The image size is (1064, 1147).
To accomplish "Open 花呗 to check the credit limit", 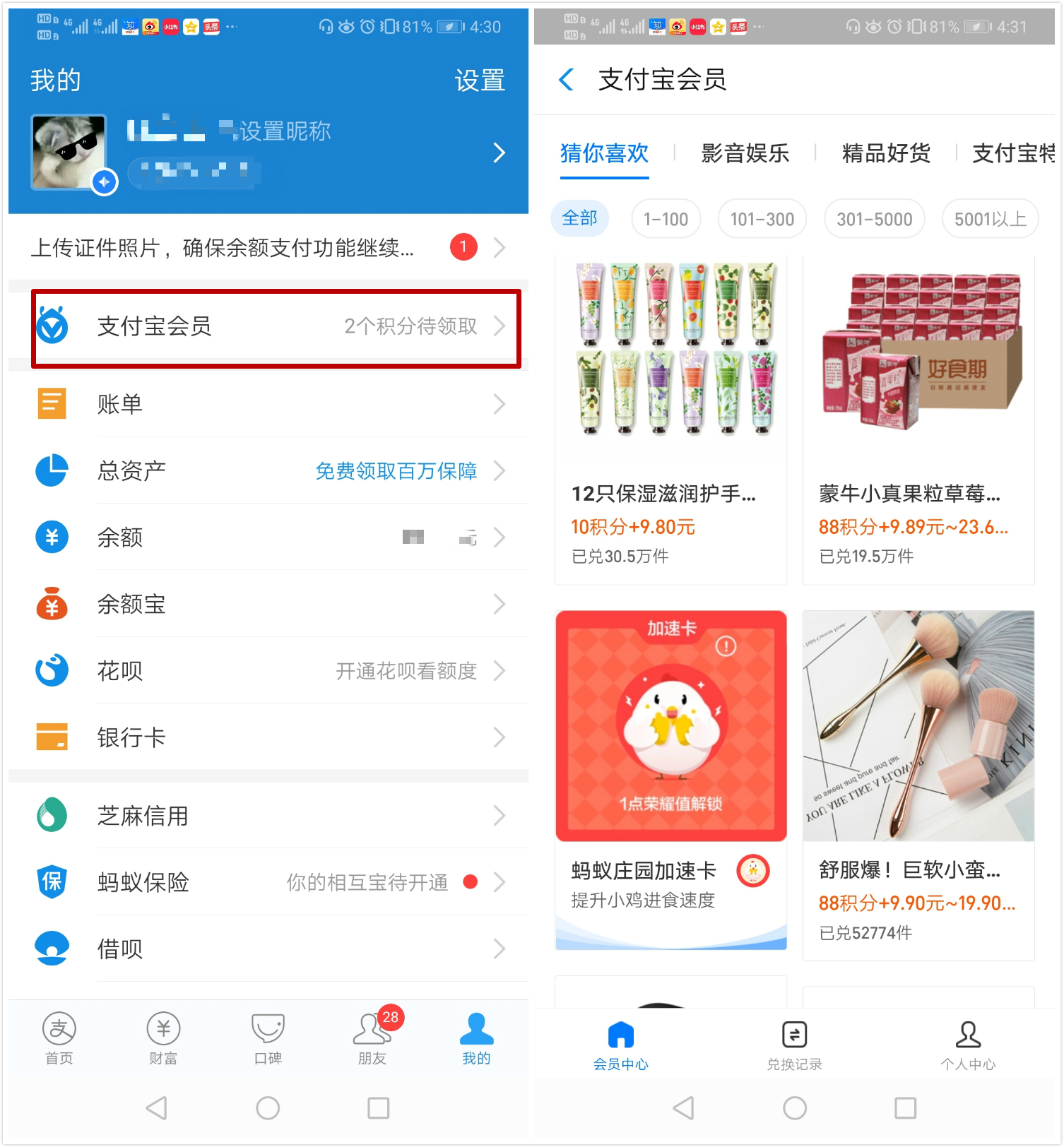I will pyautogui.click(x=268, y=671).
